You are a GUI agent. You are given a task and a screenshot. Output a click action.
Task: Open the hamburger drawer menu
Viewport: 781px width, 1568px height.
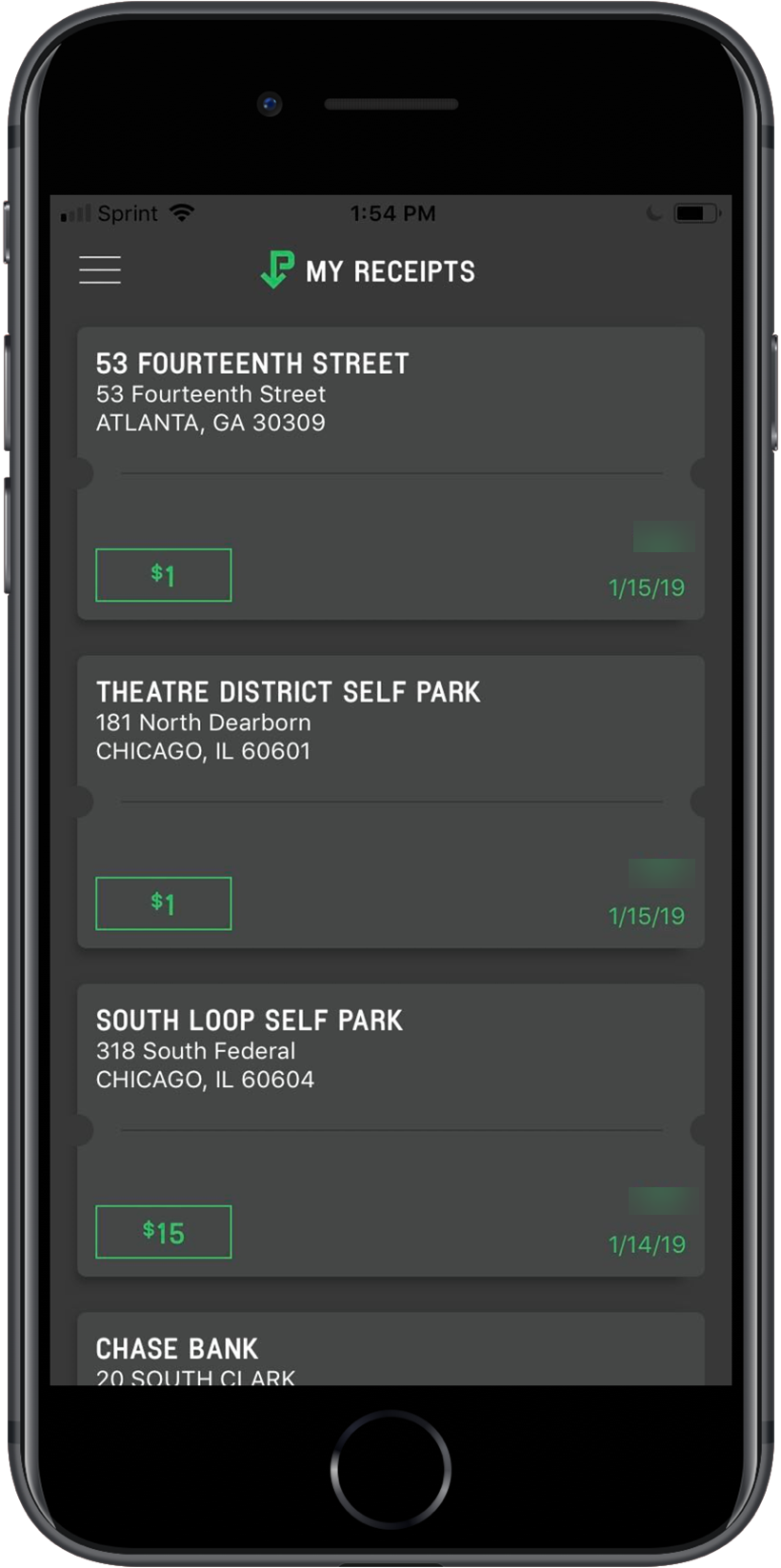coord(100,270)
